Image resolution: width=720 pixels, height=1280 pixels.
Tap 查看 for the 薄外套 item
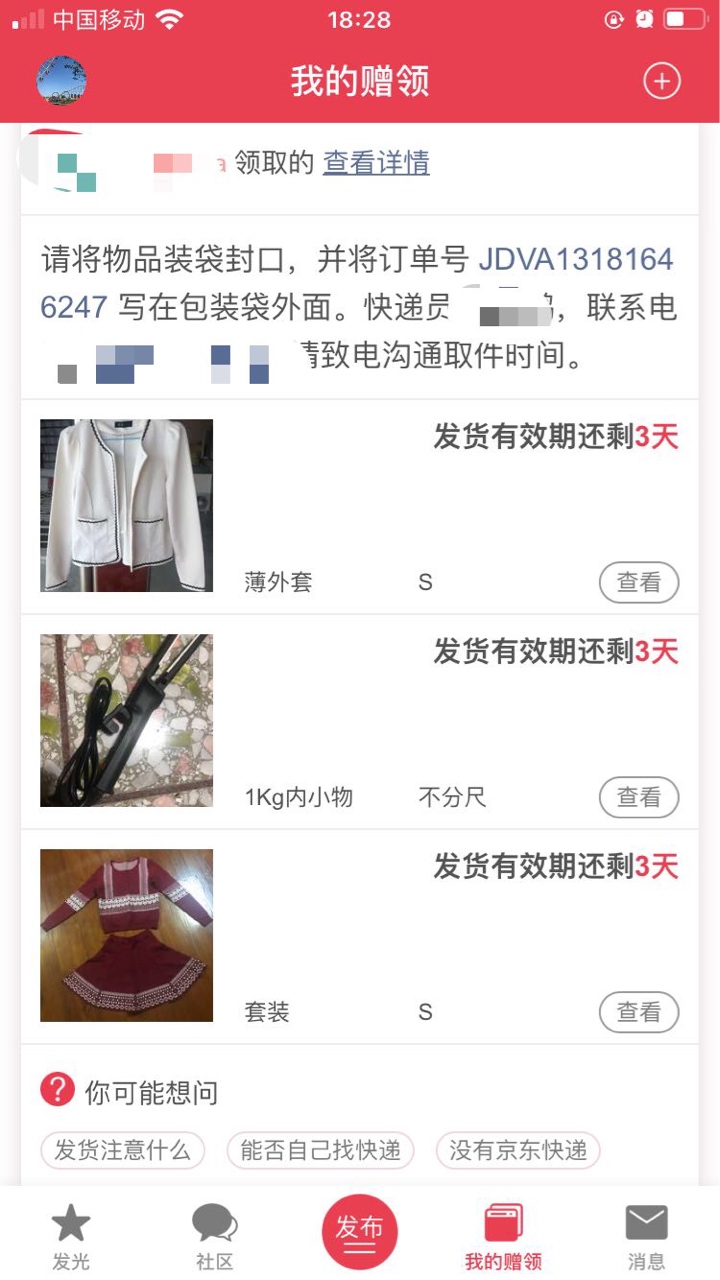[x=638, y=582]
